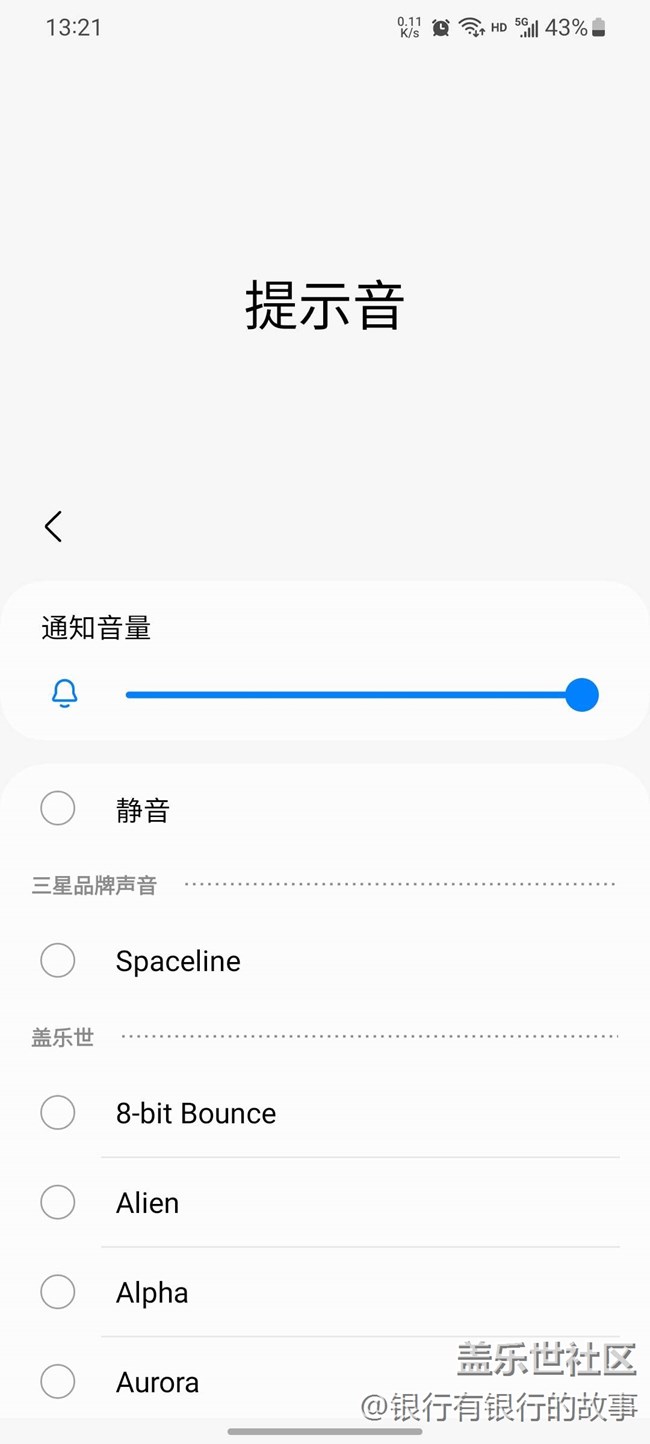Select the Aurora sound
The width and height of the screenshot is (650, 1444).
click(325, 1382)
